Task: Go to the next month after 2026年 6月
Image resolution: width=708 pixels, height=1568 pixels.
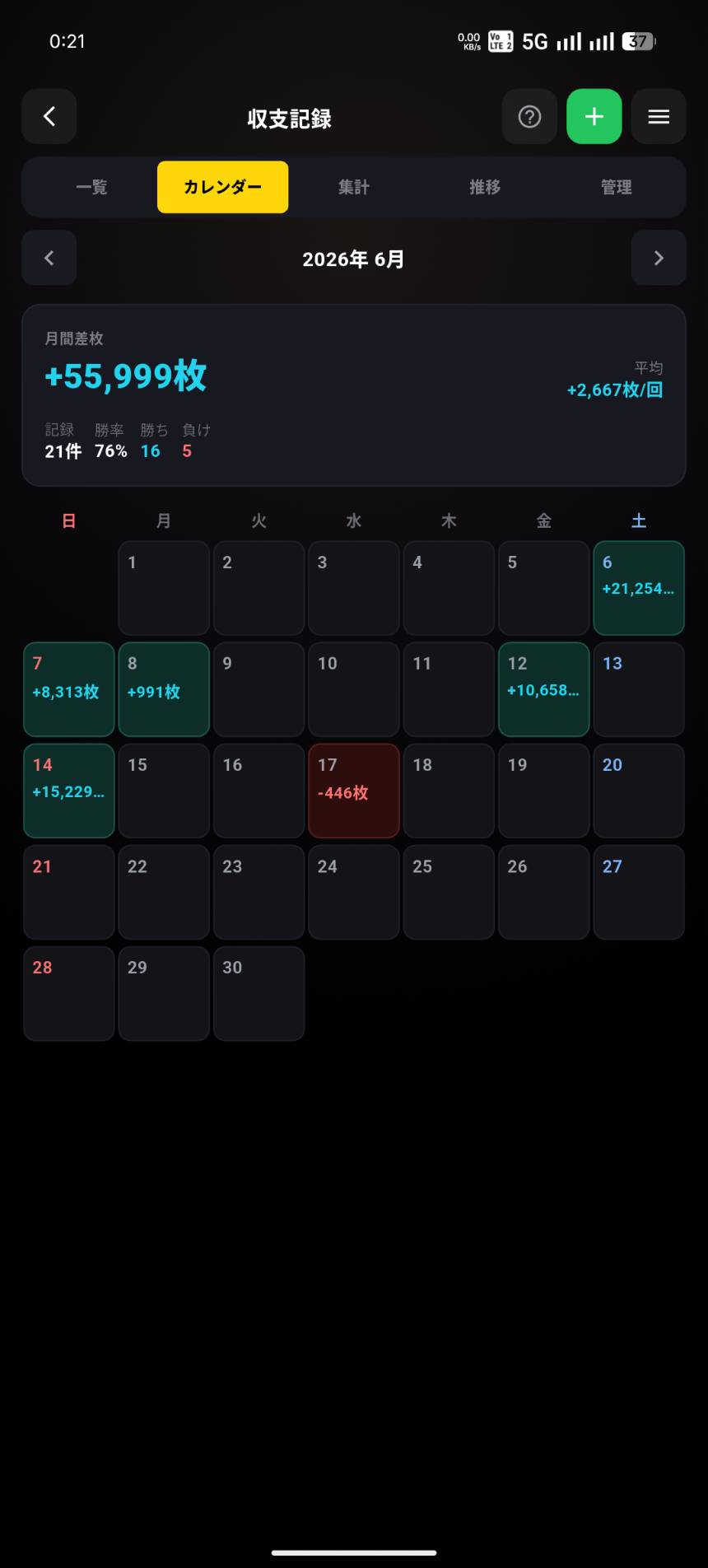Action: click(659, 258)
